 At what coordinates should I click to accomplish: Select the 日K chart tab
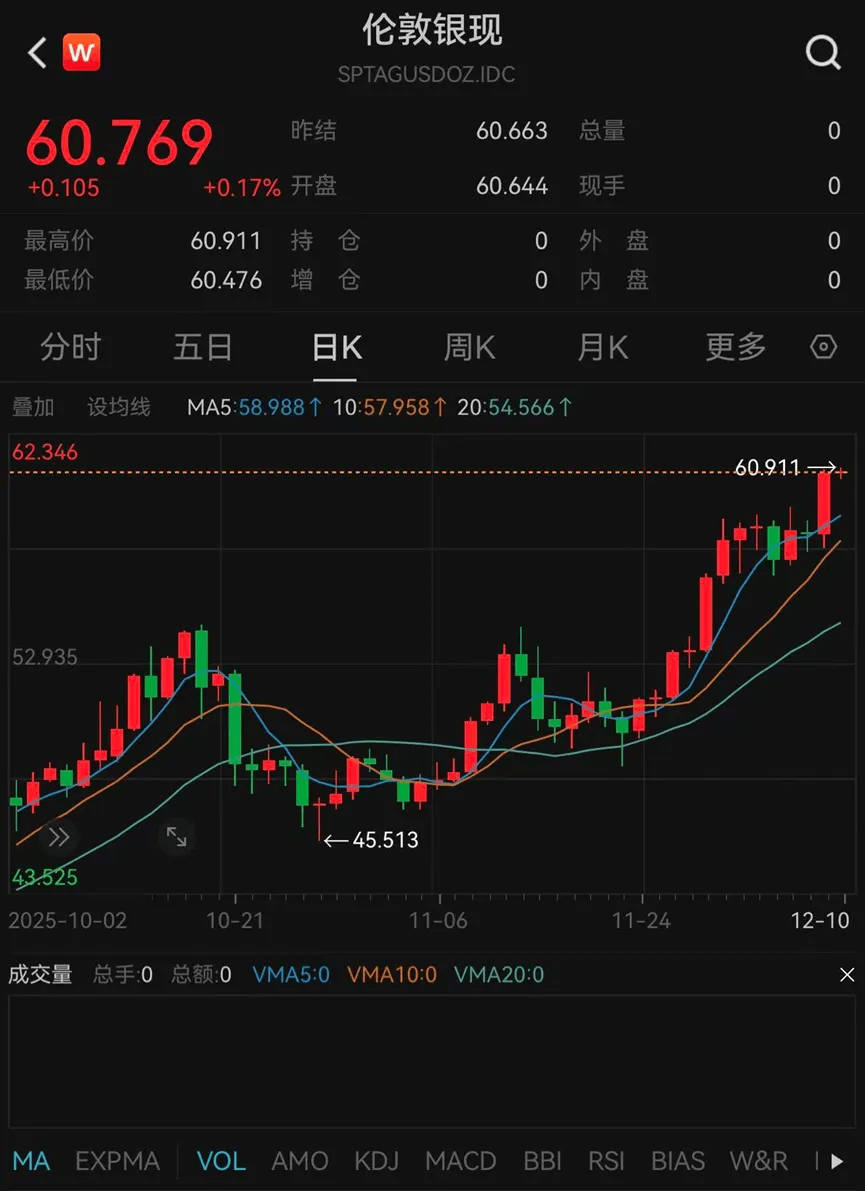click(x=336, y=347)
